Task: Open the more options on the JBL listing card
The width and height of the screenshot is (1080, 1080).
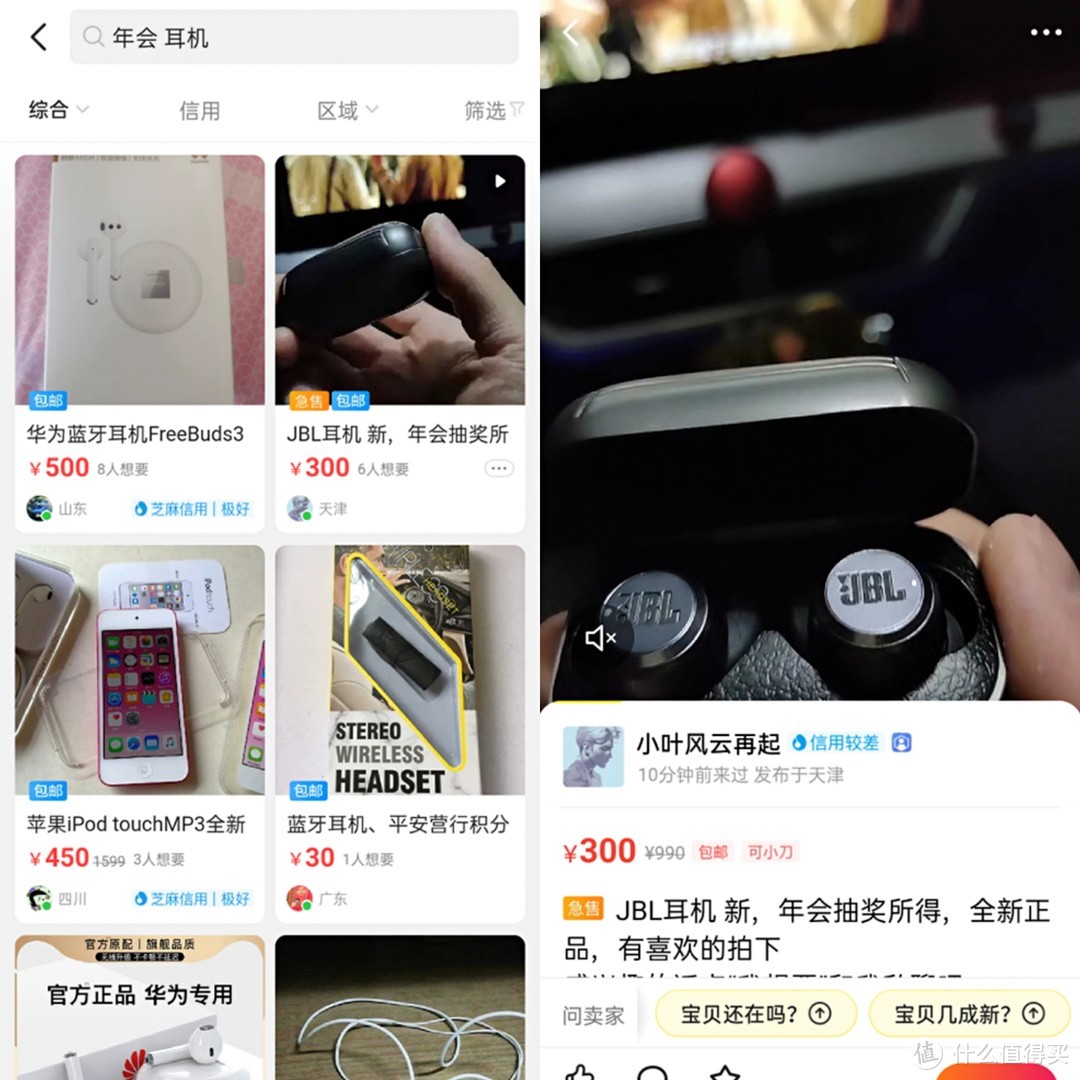Action: [x=498, y=468]
